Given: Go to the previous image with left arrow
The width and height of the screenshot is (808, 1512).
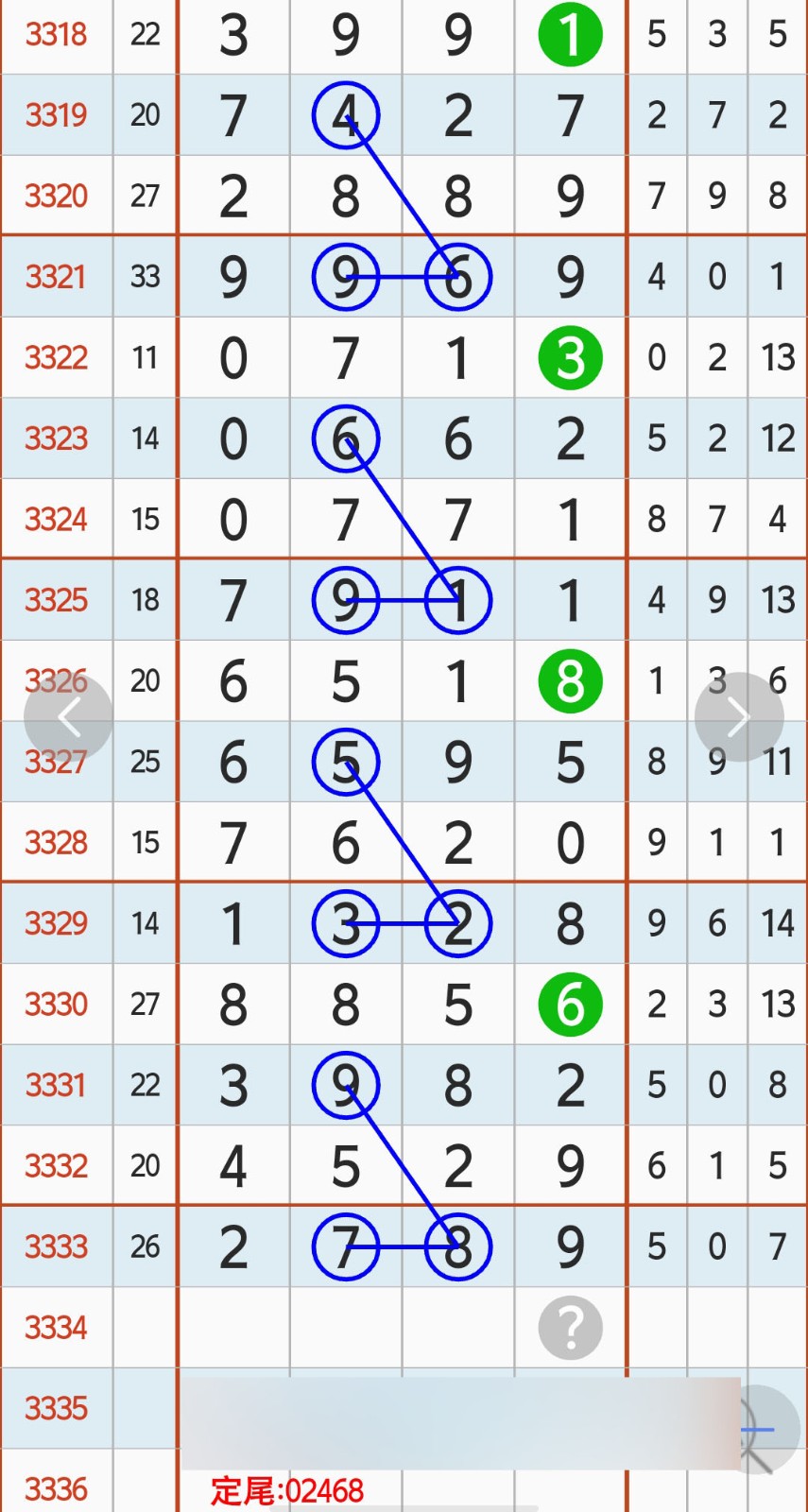Looking at the screenshot, I should coord(68,717).
